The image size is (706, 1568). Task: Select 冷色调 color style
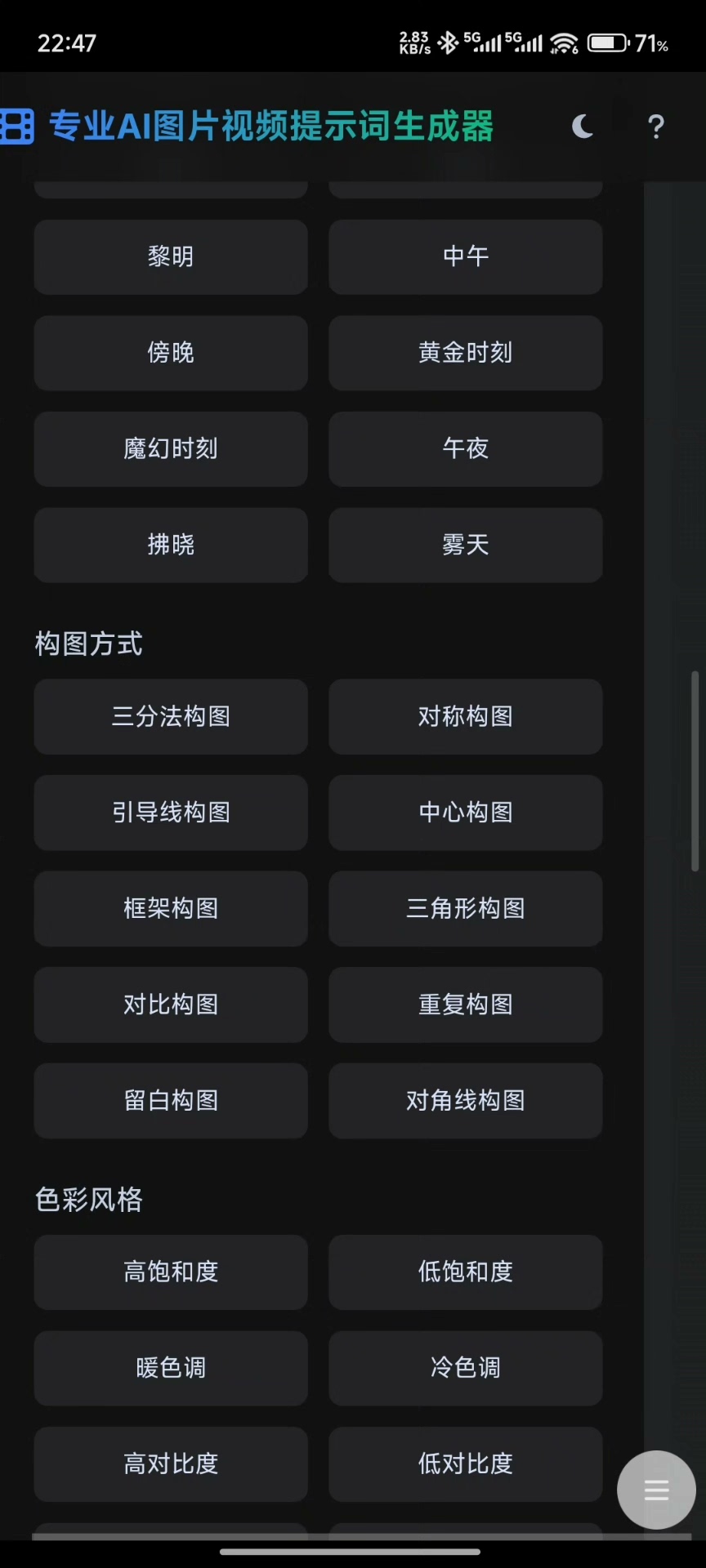[x=465, y=1368]
